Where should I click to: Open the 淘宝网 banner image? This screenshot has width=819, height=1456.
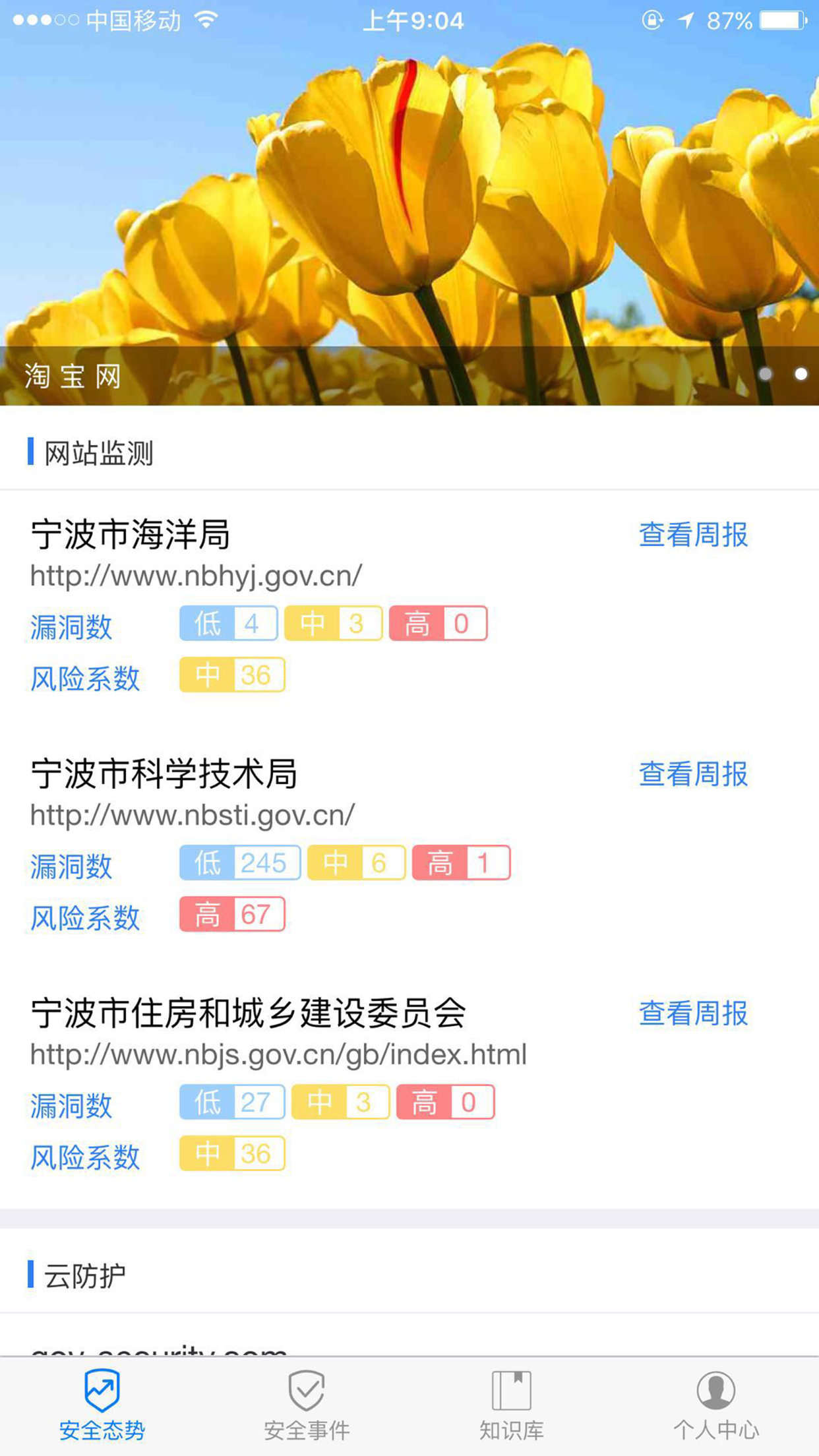point(409,211)
